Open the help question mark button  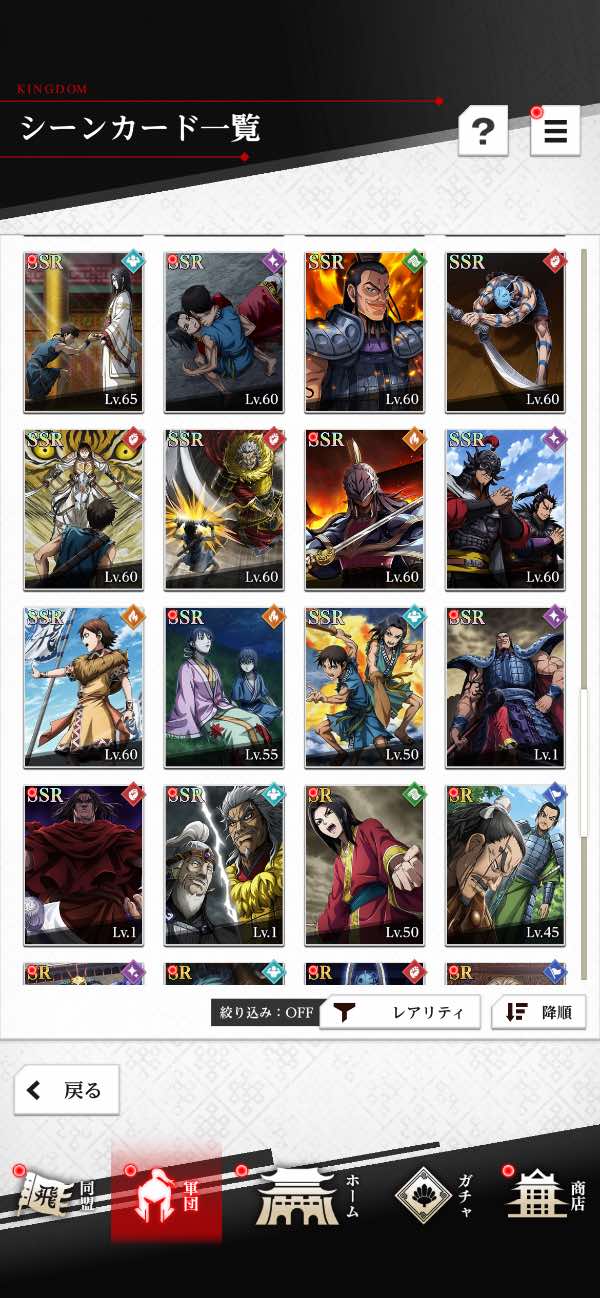click(483, 131)
